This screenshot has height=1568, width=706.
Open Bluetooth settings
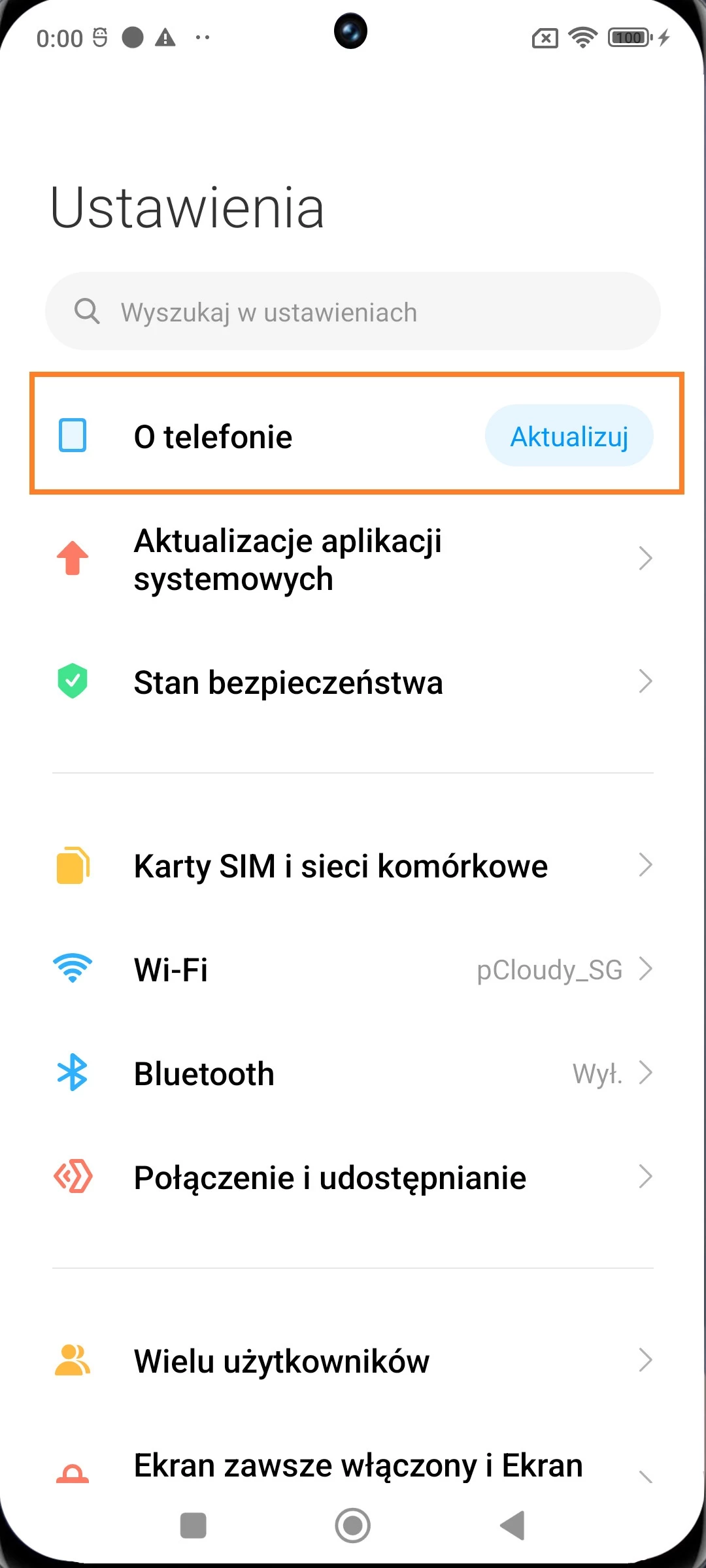pos(353,1073)
